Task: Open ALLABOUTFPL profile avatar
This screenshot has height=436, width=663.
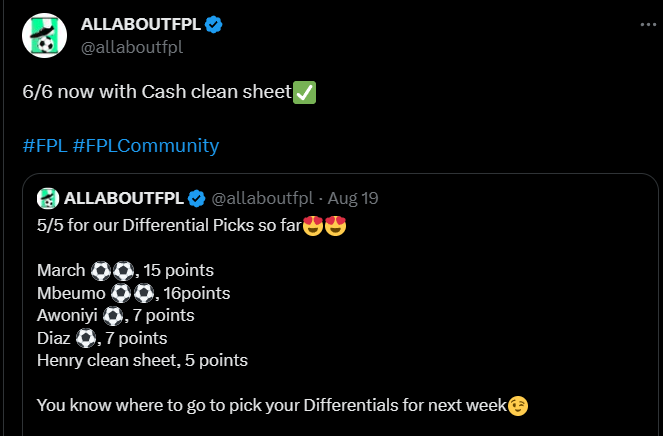Action: 42,36
